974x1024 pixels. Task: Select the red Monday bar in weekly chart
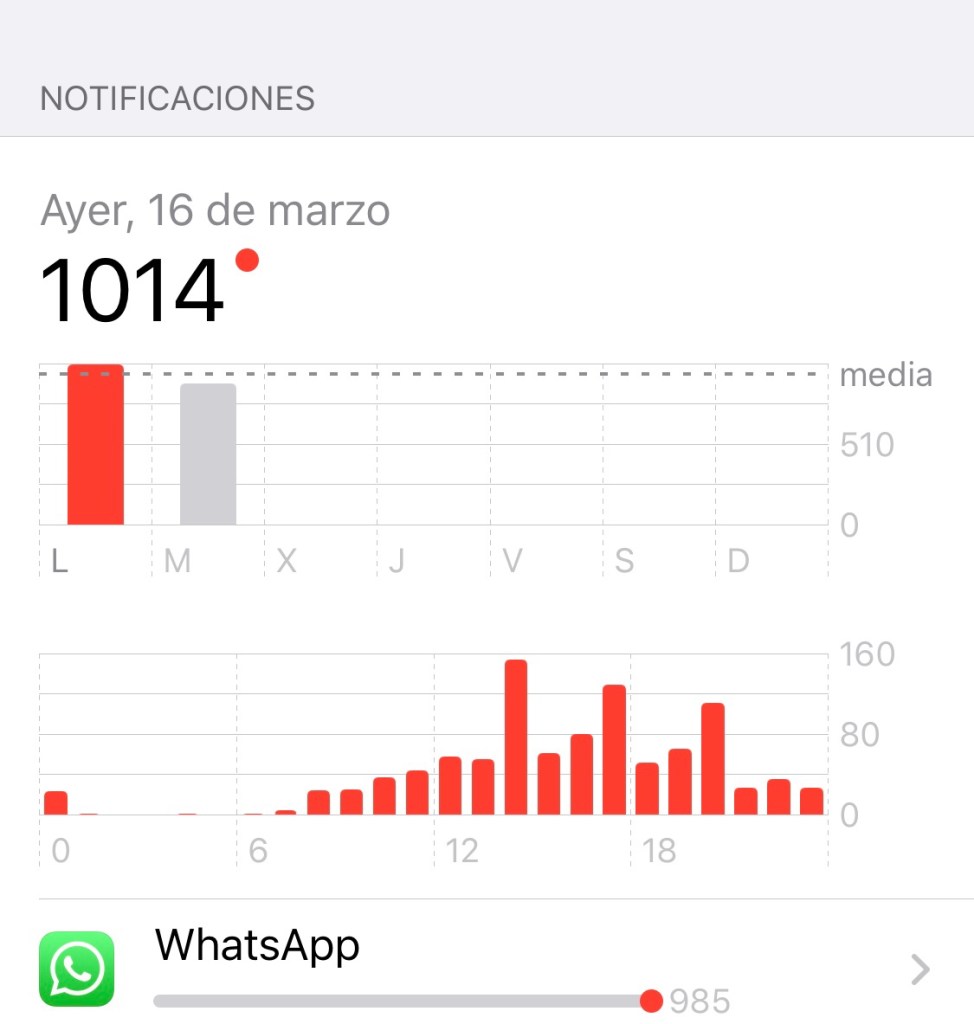pos(95,445)
